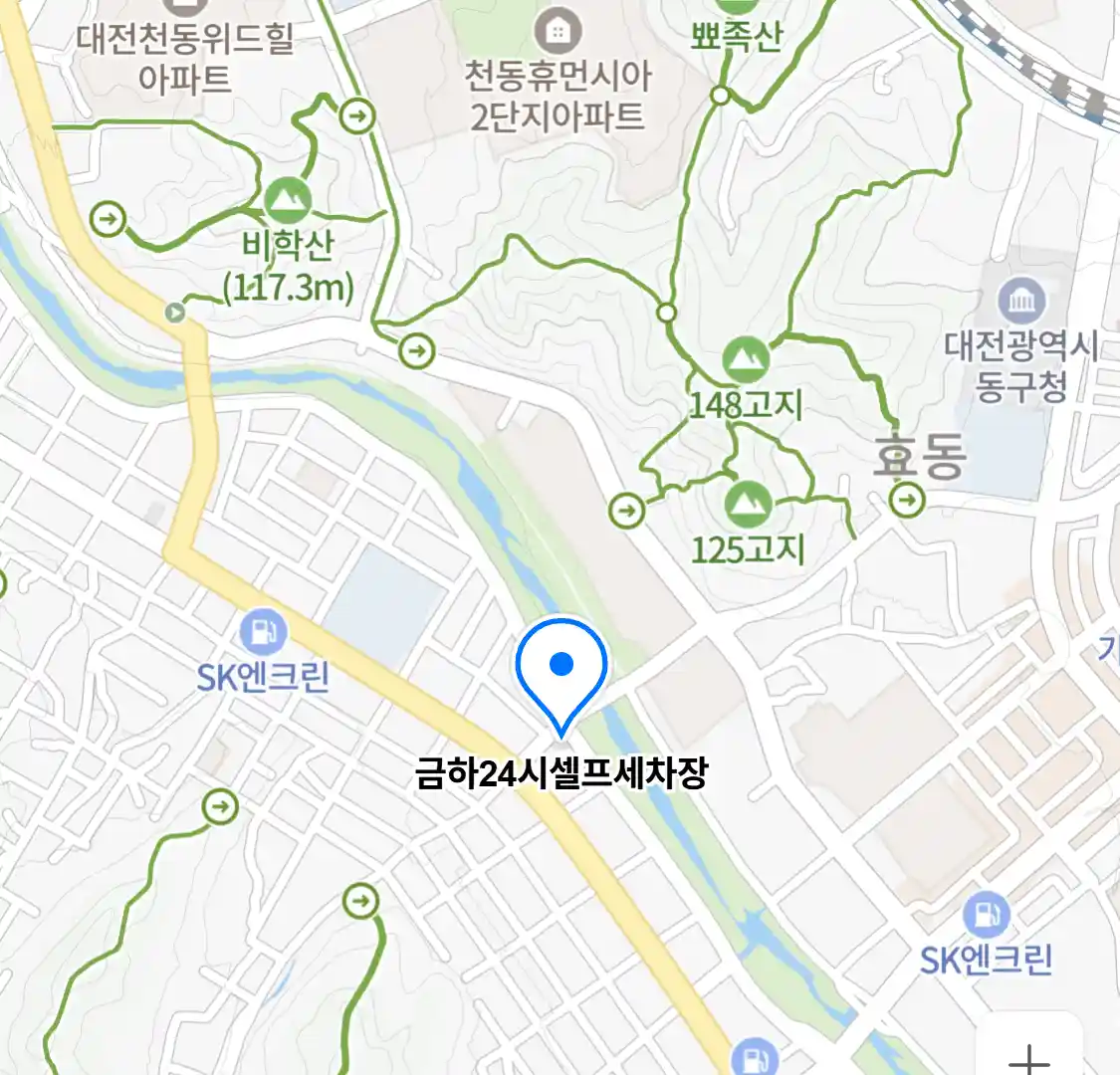
Task: Open the 대전광역시 동구청 map marker
Action: pos(1021,301)
